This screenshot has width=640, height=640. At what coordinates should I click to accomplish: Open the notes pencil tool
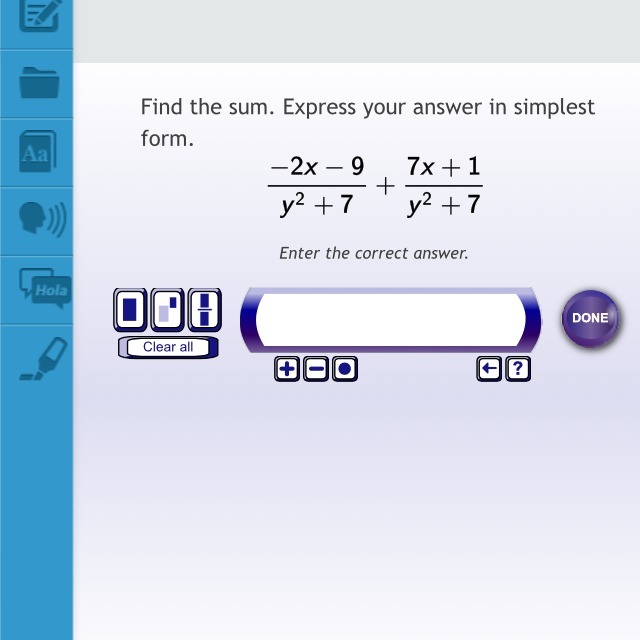click(39, 14)
